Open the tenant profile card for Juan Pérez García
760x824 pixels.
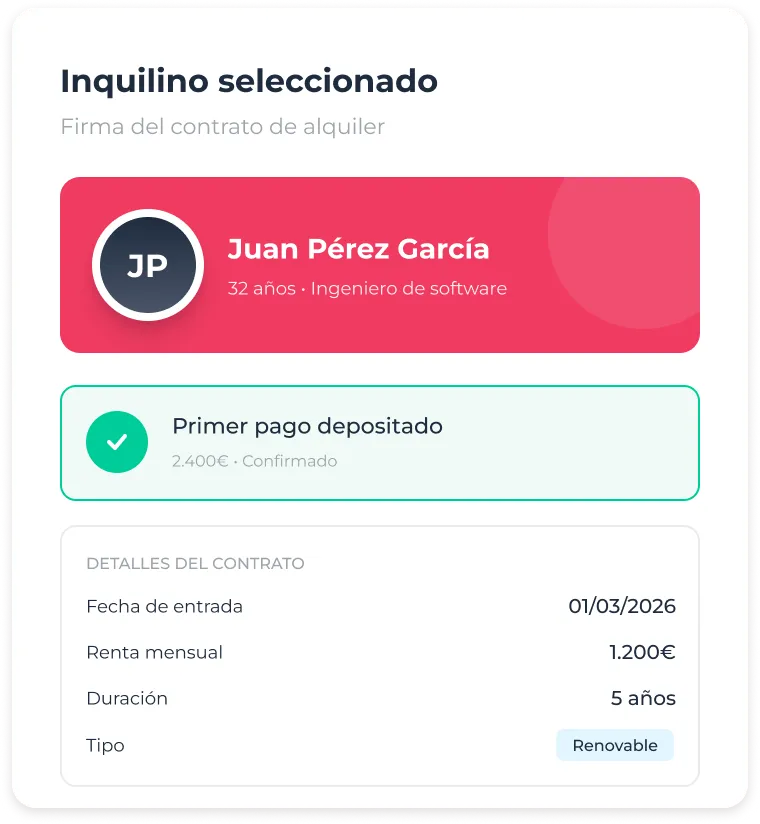380,264
